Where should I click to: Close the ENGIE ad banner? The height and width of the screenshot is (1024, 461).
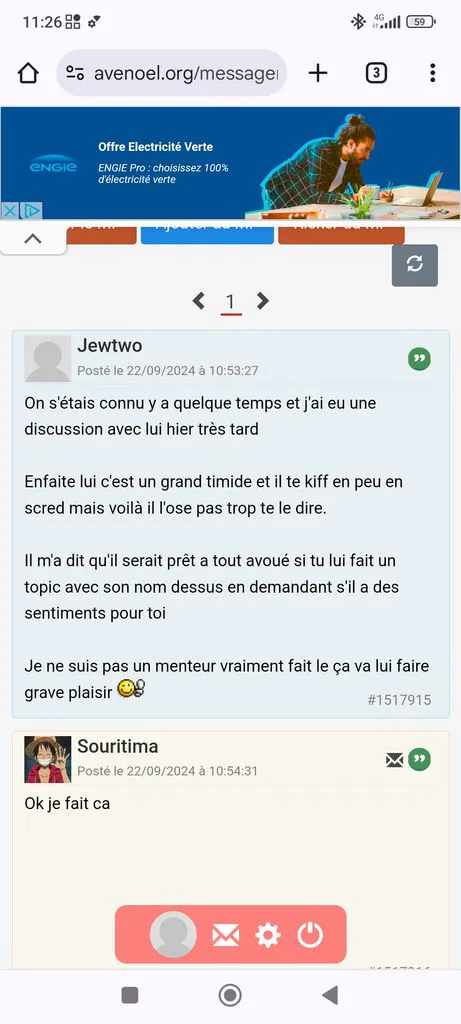(9, 211)
